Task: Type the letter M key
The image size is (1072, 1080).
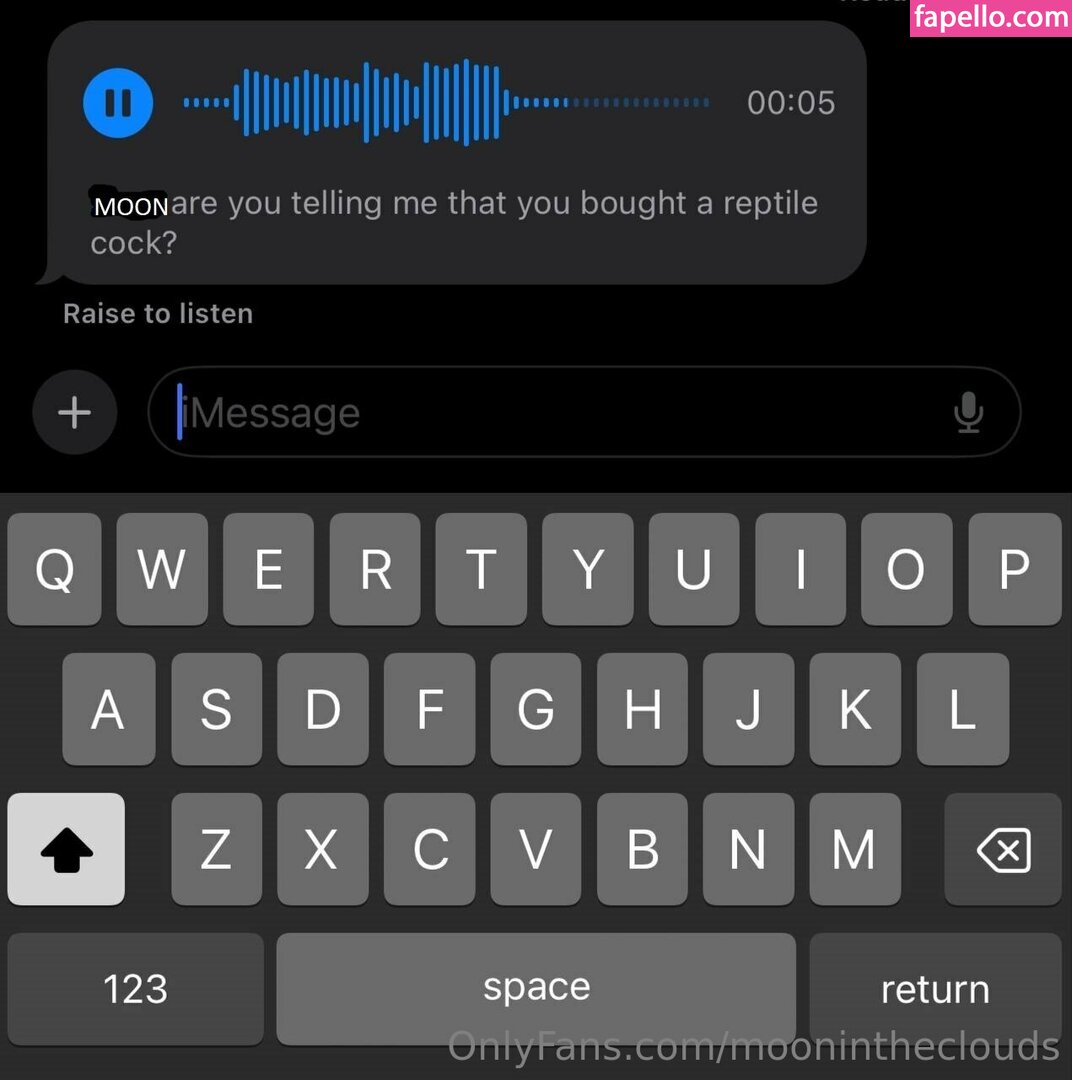Action: (x=854, y=850)
